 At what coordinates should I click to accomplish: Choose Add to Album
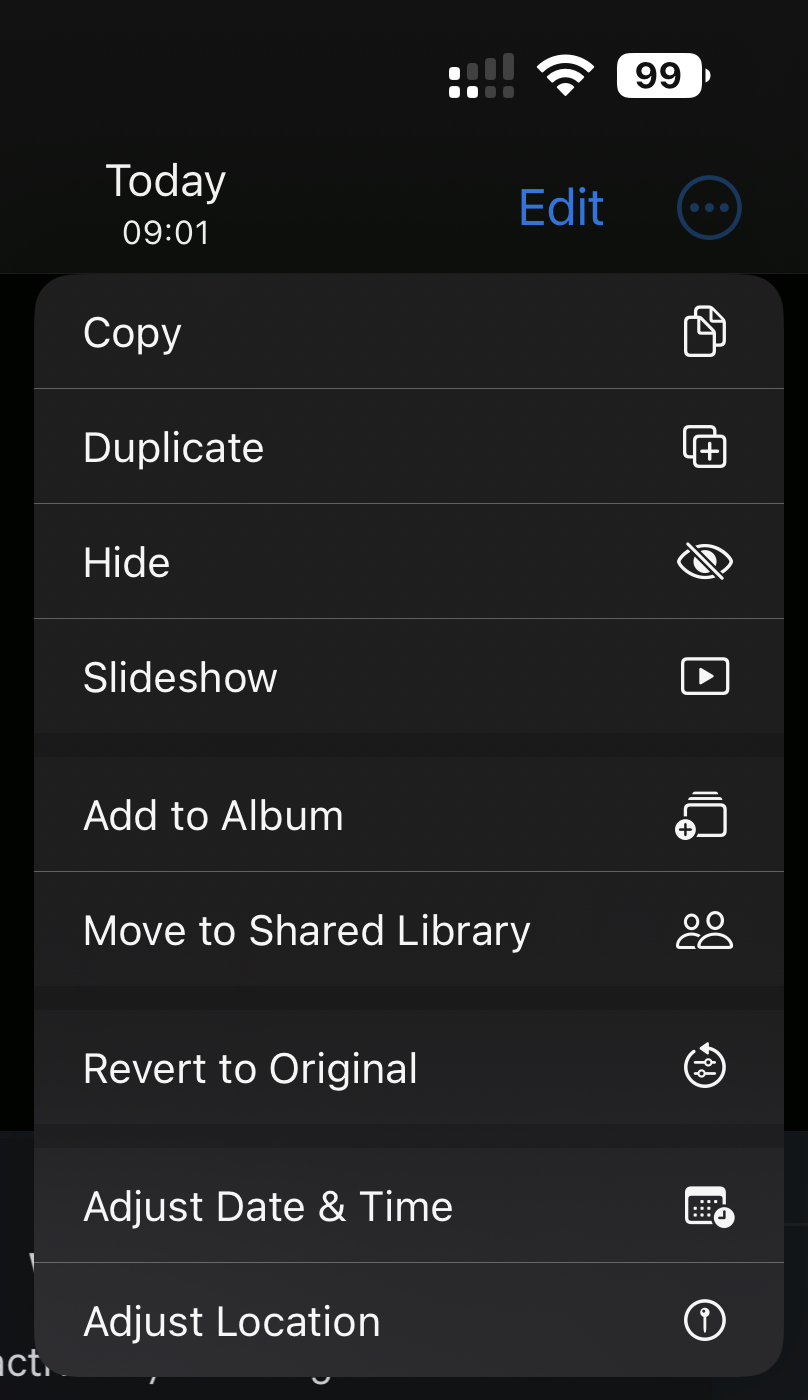click(x=408, y=816)
